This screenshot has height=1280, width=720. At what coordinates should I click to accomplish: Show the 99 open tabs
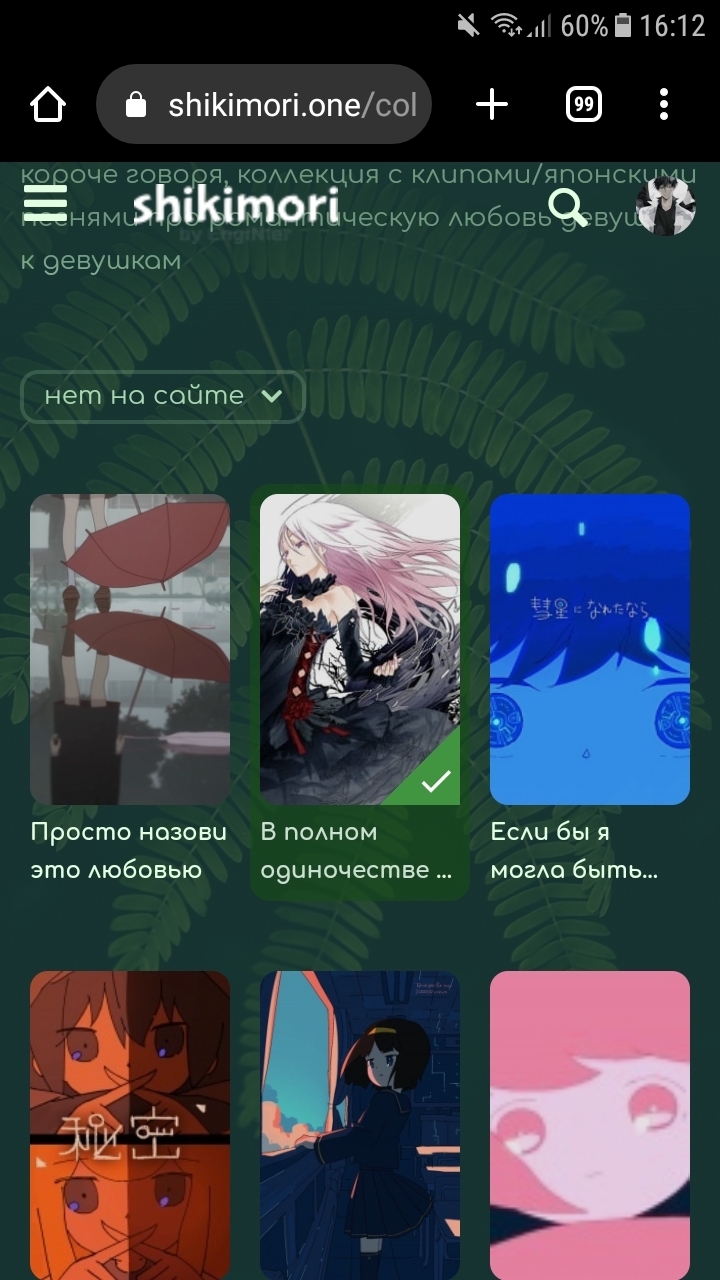pos(583,104)
